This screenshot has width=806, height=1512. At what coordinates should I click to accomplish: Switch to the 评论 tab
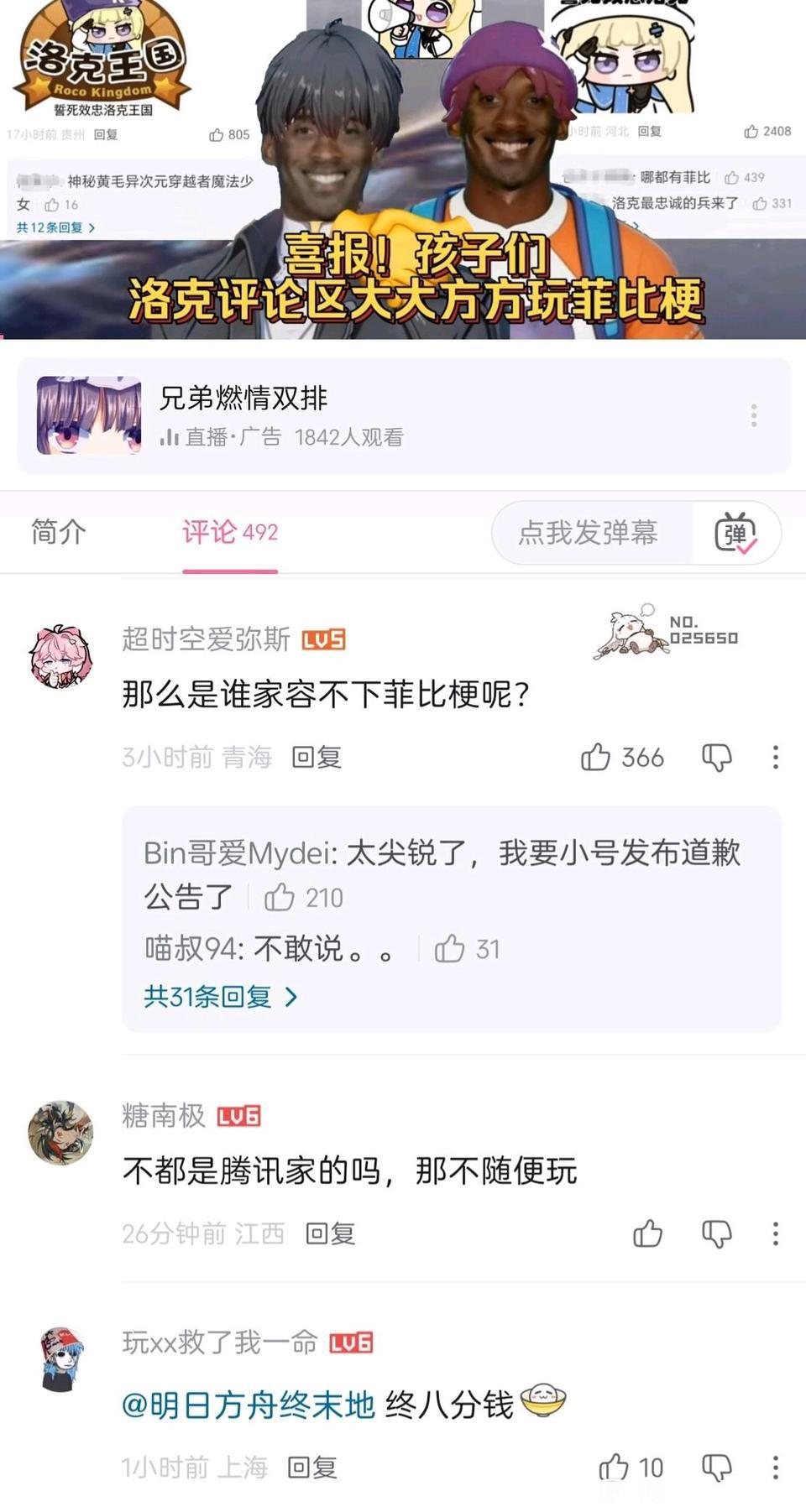[x=229, y=532]
